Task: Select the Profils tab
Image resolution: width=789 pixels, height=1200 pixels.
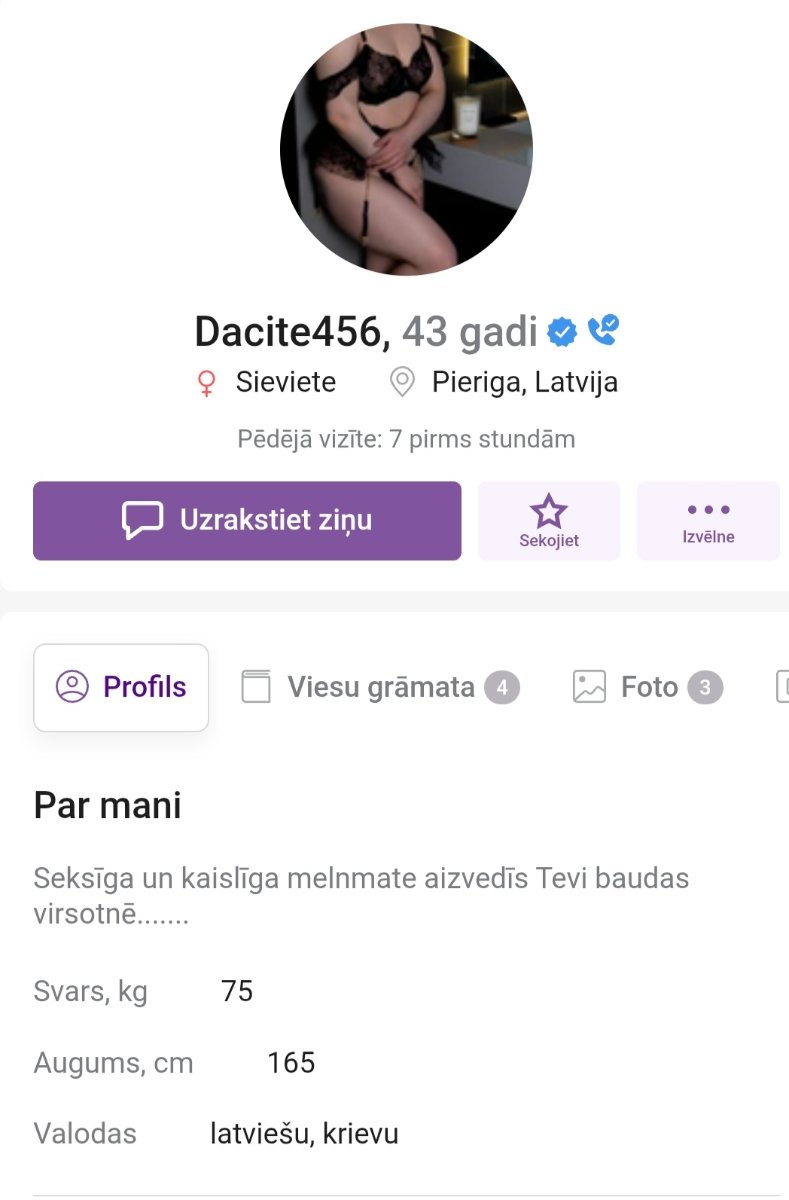Action: point(121,687)
